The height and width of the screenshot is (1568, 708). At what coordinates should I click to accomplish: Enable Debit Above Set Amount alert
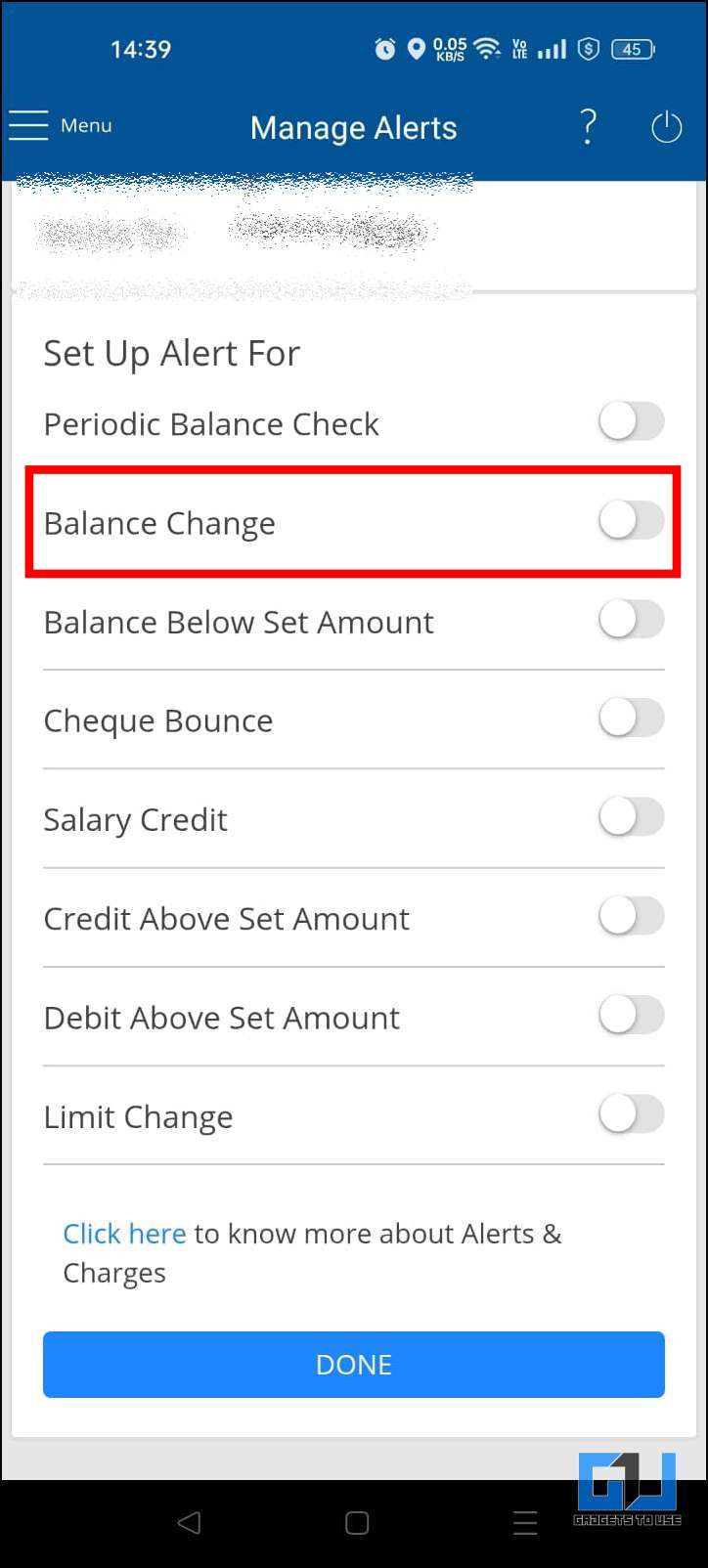click(x=632, y=1016)
